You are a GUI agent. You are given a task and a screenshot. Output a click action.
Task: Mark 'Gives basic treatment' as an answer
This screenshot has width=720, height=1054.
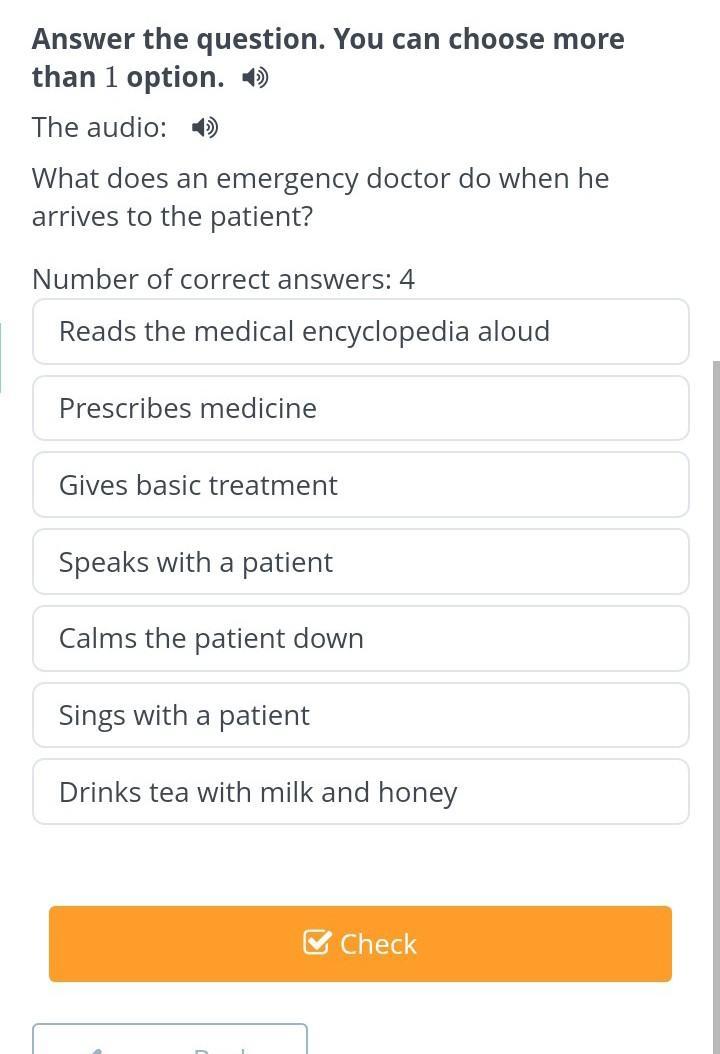(360, 485)
